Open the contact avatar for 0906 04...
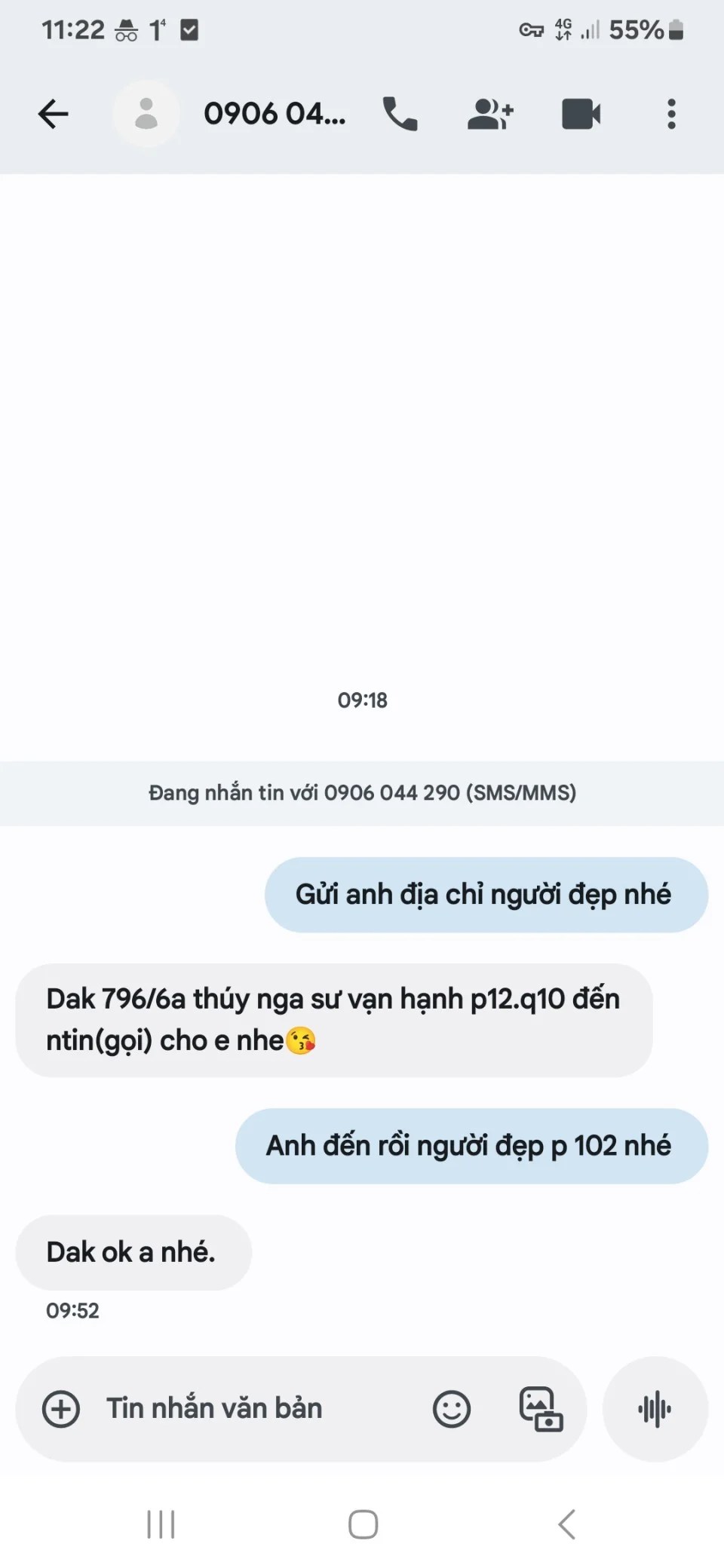 coord(146,114)
